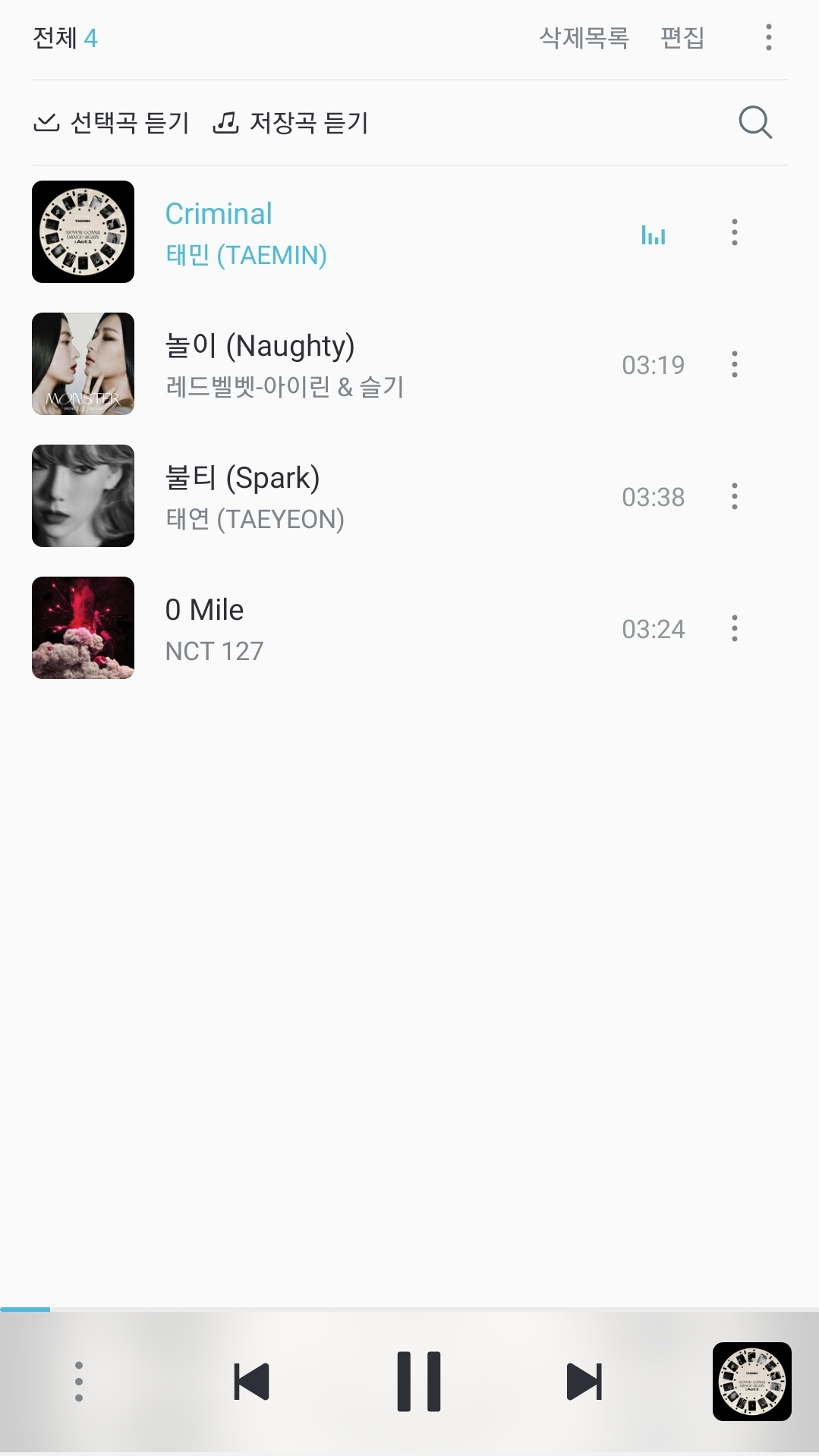Open the 편집 edit menu
The width and height of the screenshot is (819, 1456).
(684, 37)
